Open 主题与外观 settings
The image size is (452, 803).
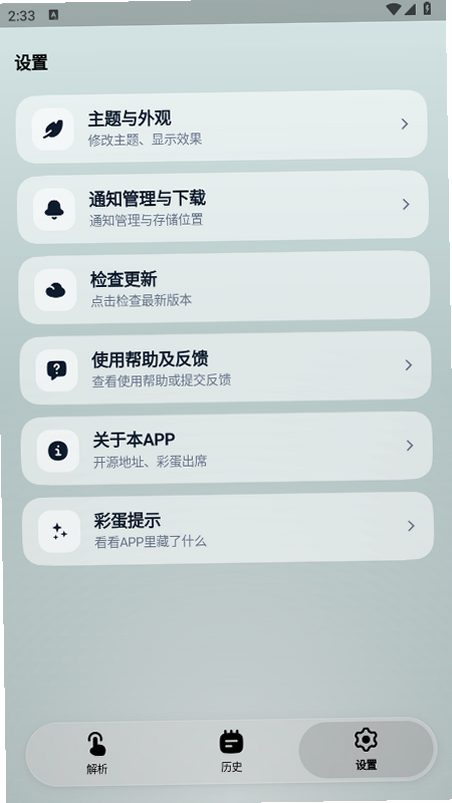point(222,126)
